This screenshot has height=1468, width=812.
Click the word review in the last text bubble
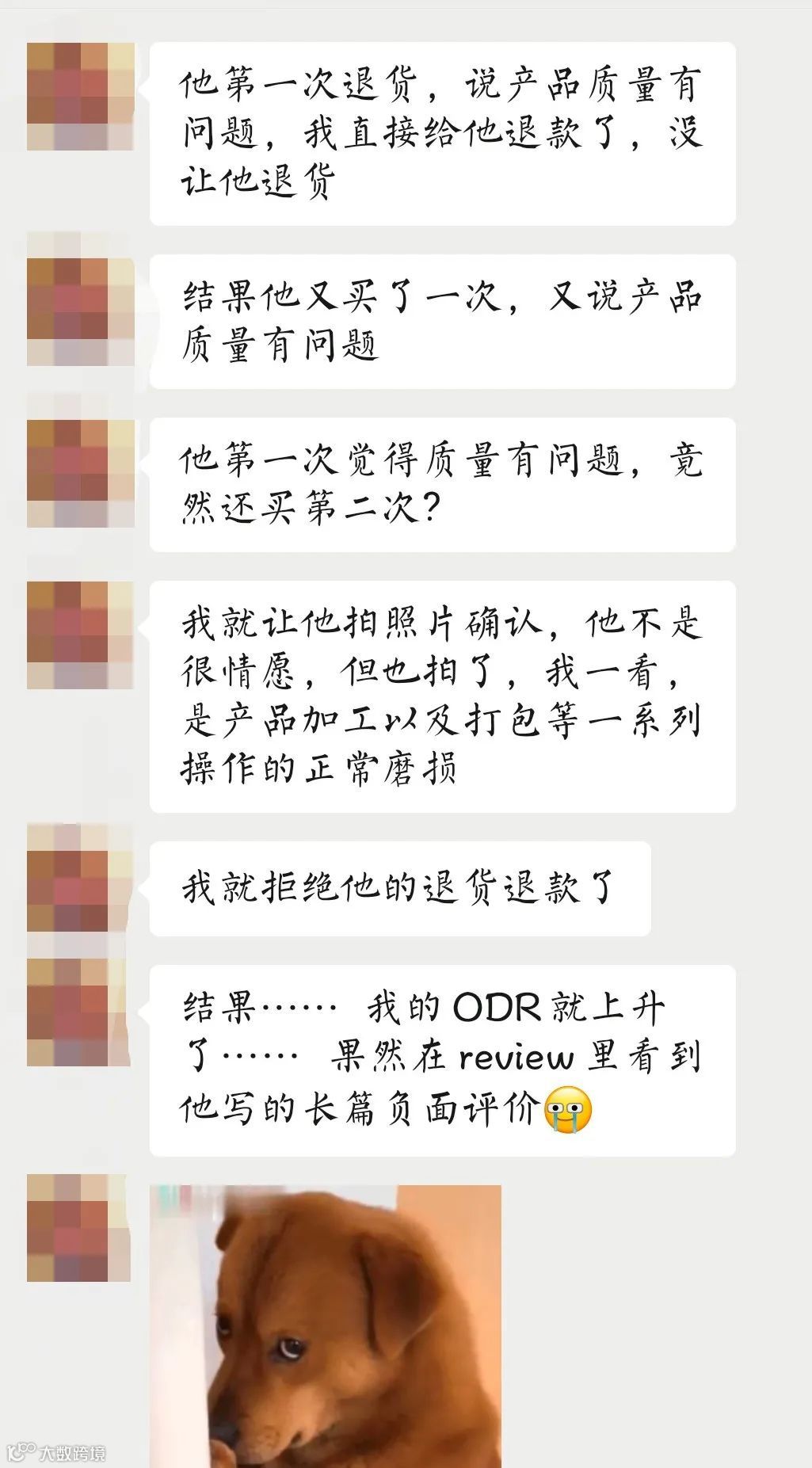click(x=515, y=1058)
